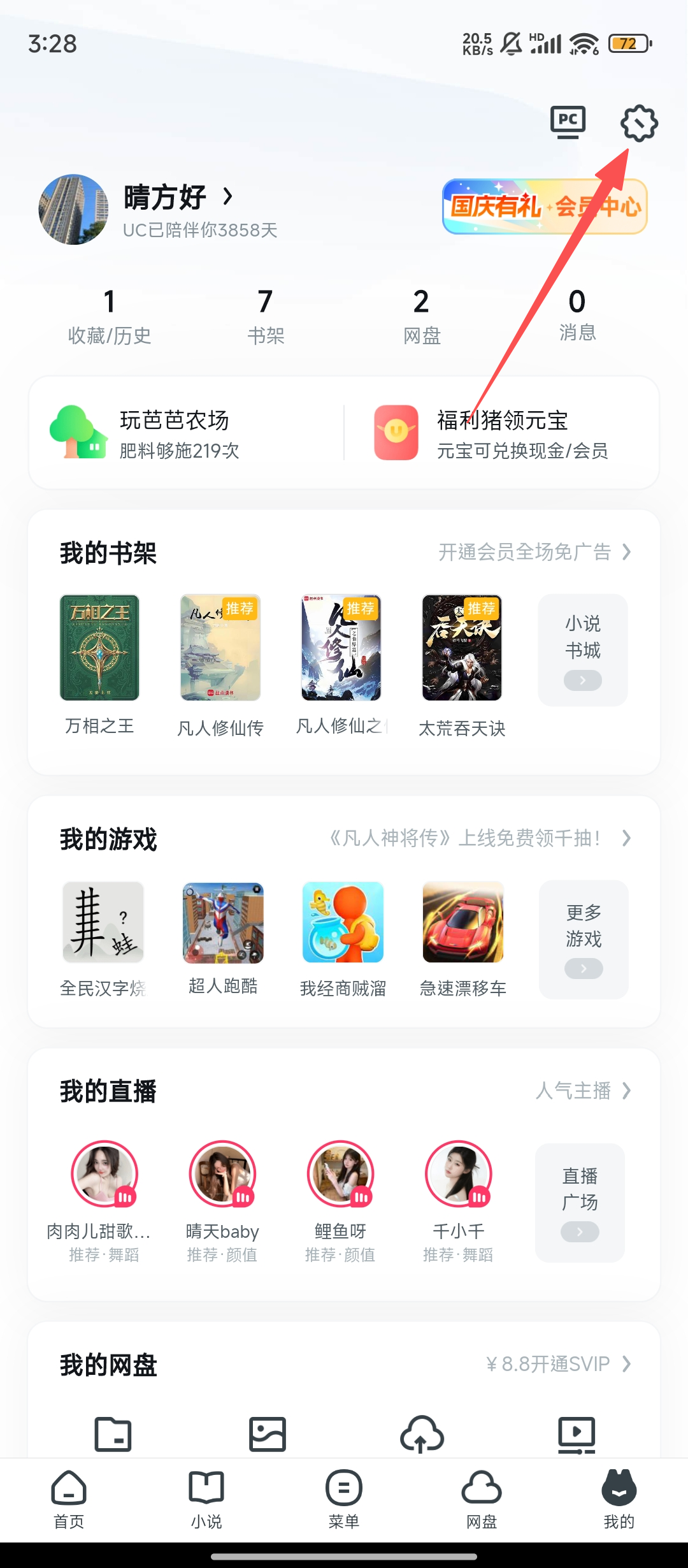The width and height of the screenshot is (688, 1568).
Task: Switch to the 首页 tab
Action: pos(69,1499)
